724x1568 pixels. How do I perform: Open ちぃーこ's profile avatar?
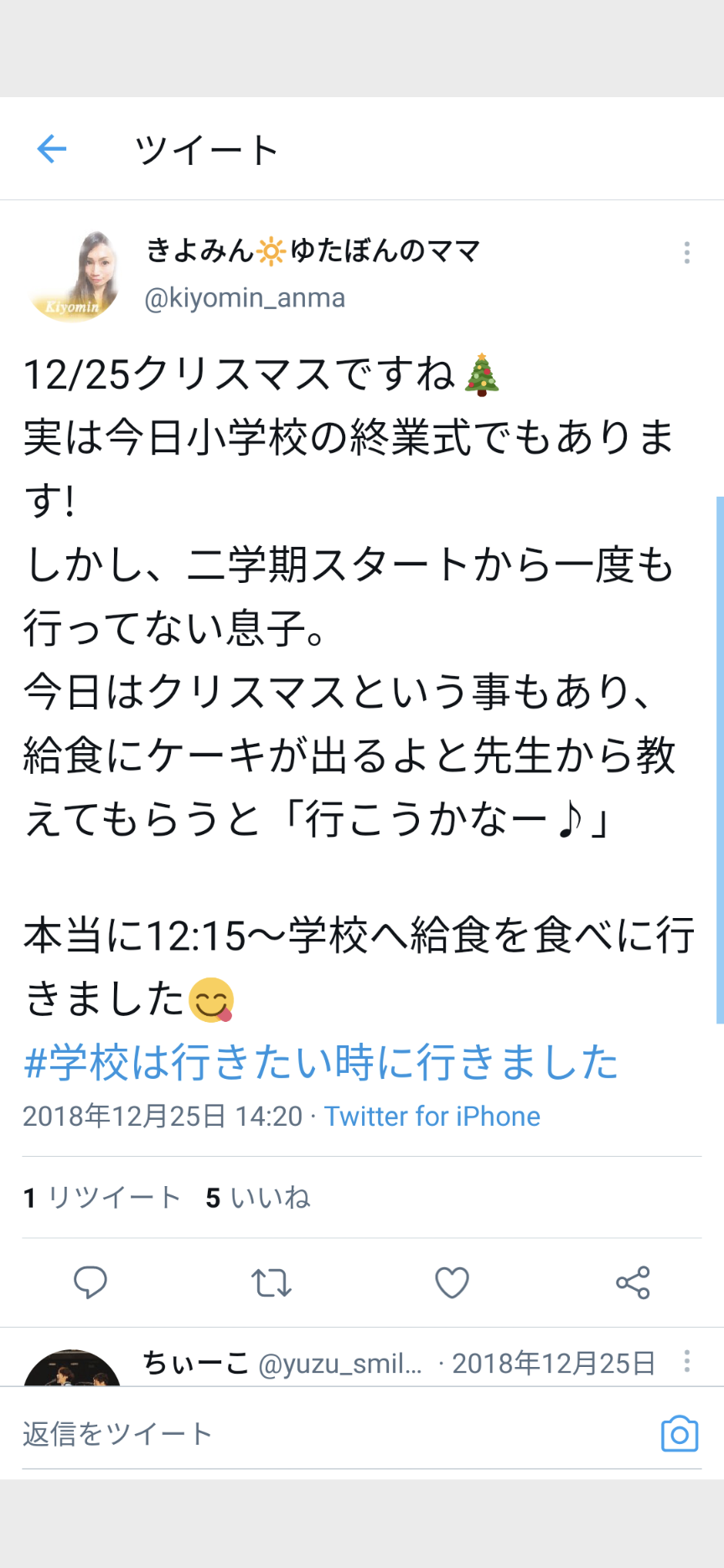72,1369
